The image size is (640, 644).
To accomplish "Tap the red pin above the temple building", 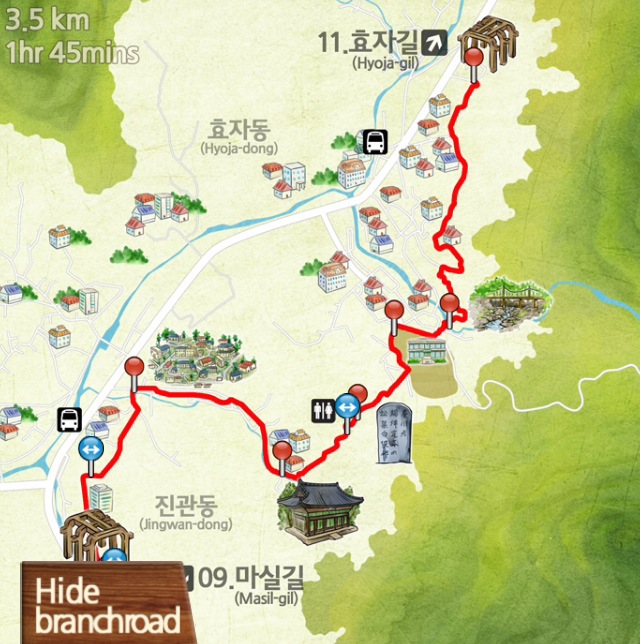I will 283,454.
